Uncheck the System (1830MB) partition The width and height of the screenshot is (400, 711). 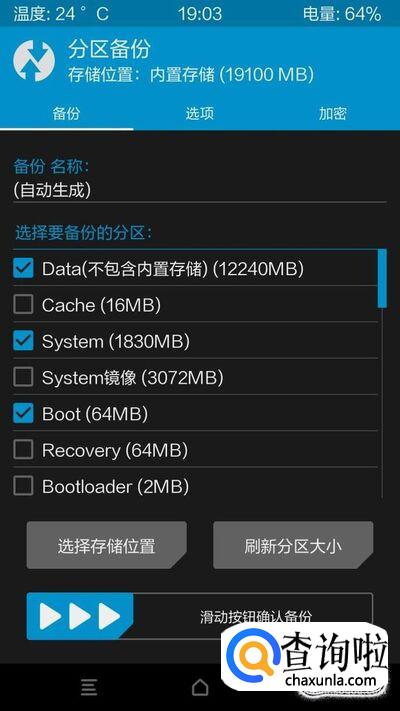23,341
